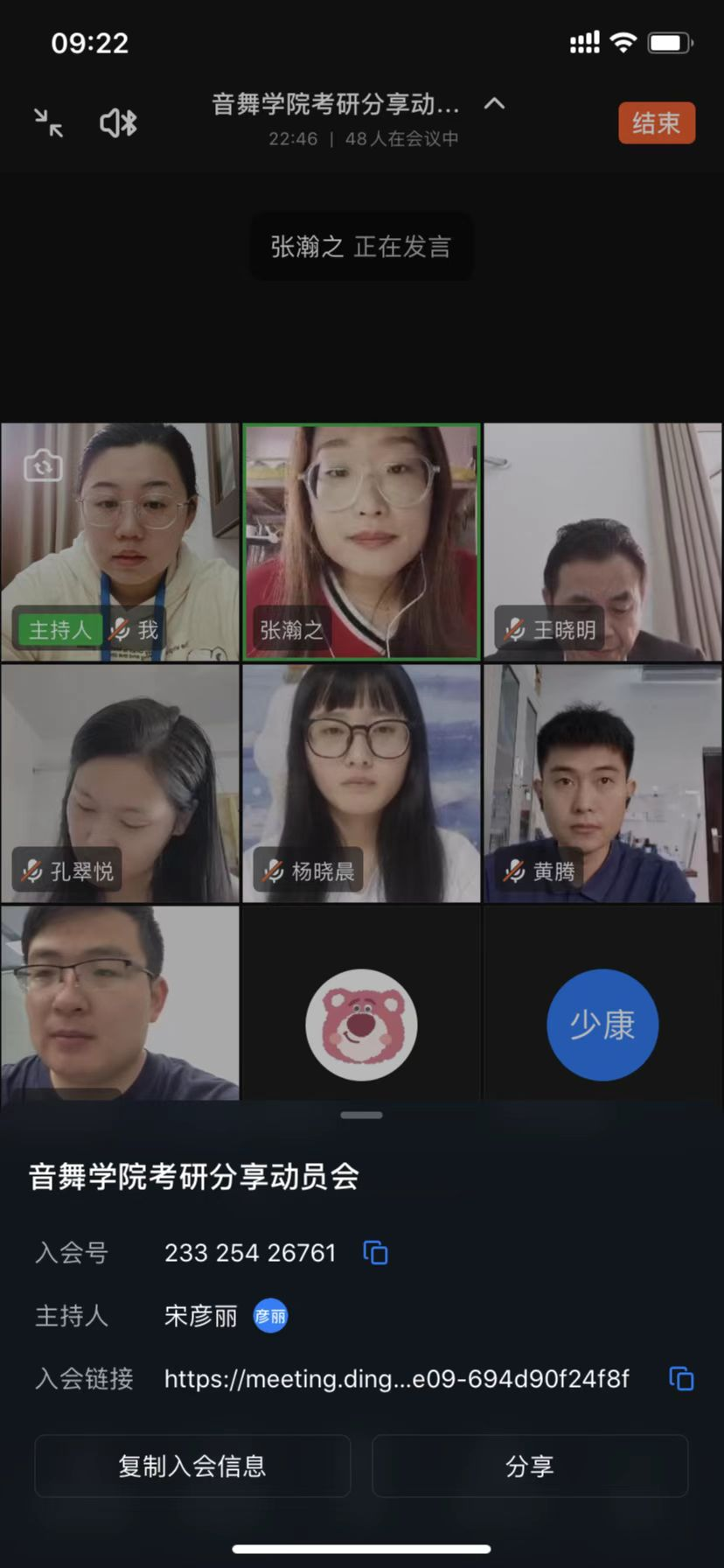Tap the info panel drag handle
This screenshot has height=1568, width=724.
click(361, 1115)
